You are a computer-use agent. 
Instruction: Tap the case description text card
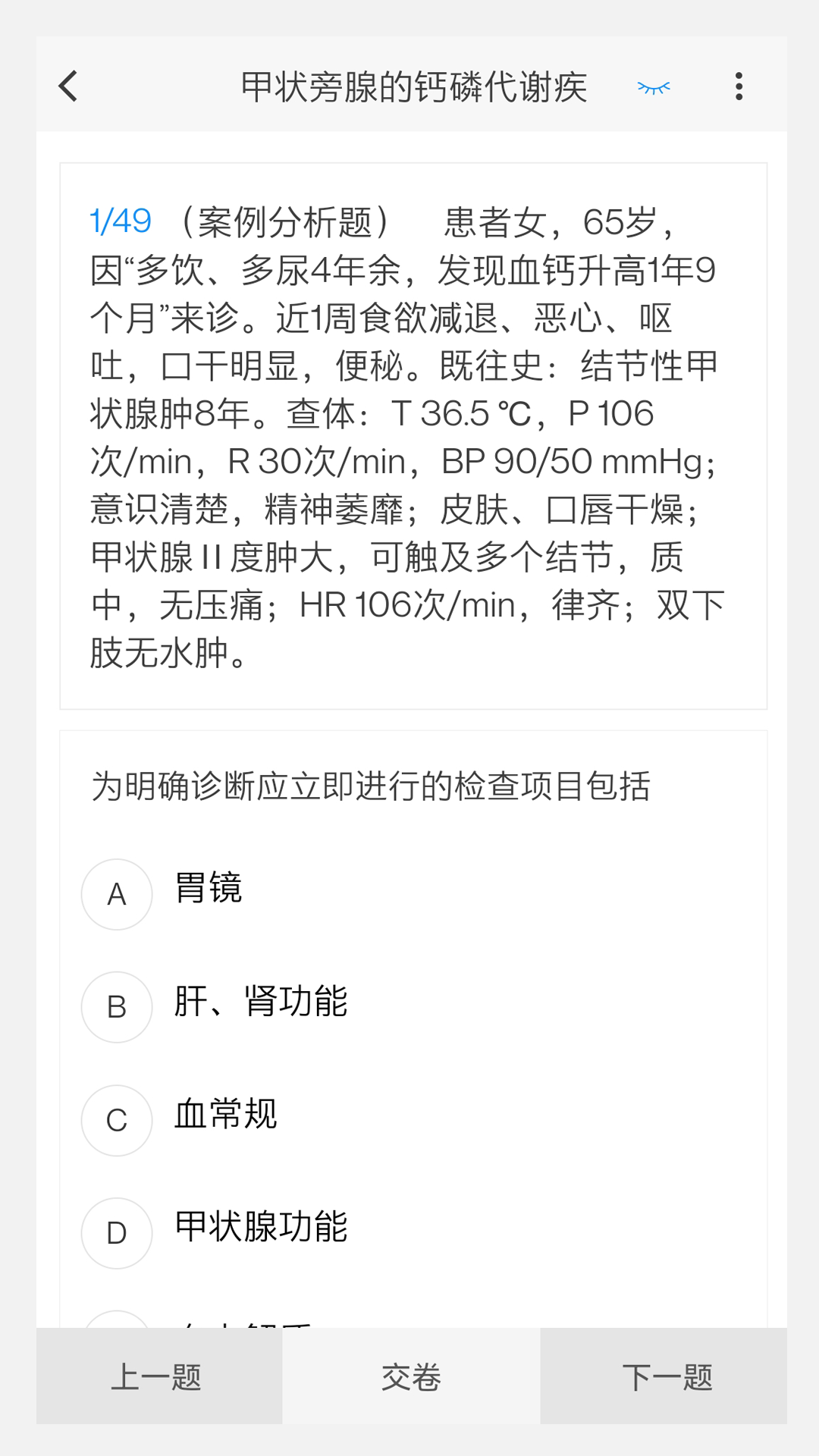point(409,432)
